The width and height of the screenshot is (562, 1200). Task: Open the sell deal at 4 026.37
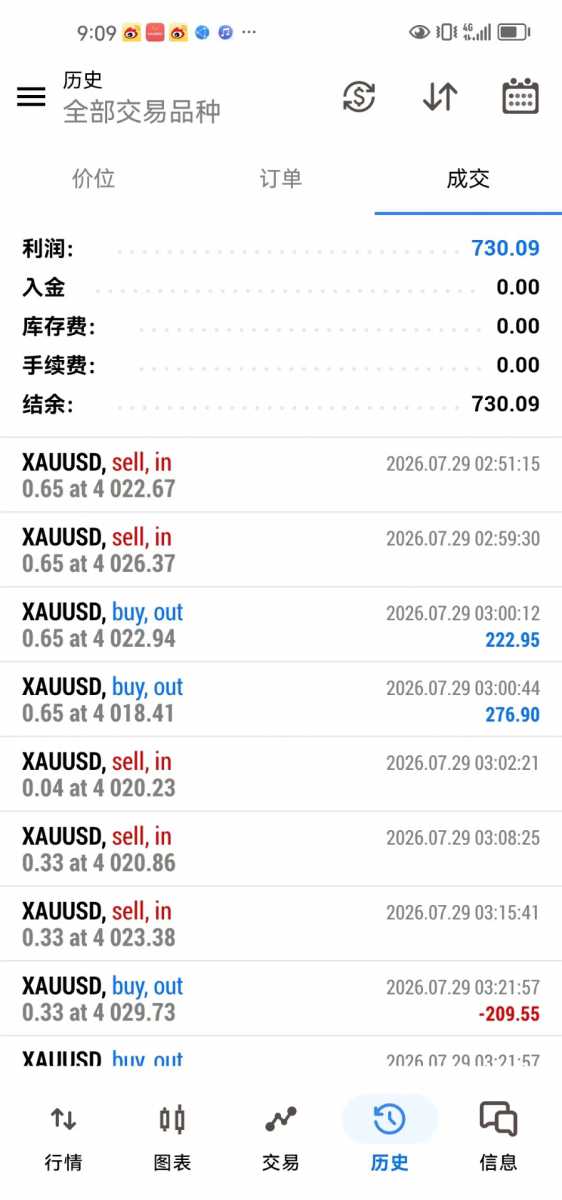(281, 550)
